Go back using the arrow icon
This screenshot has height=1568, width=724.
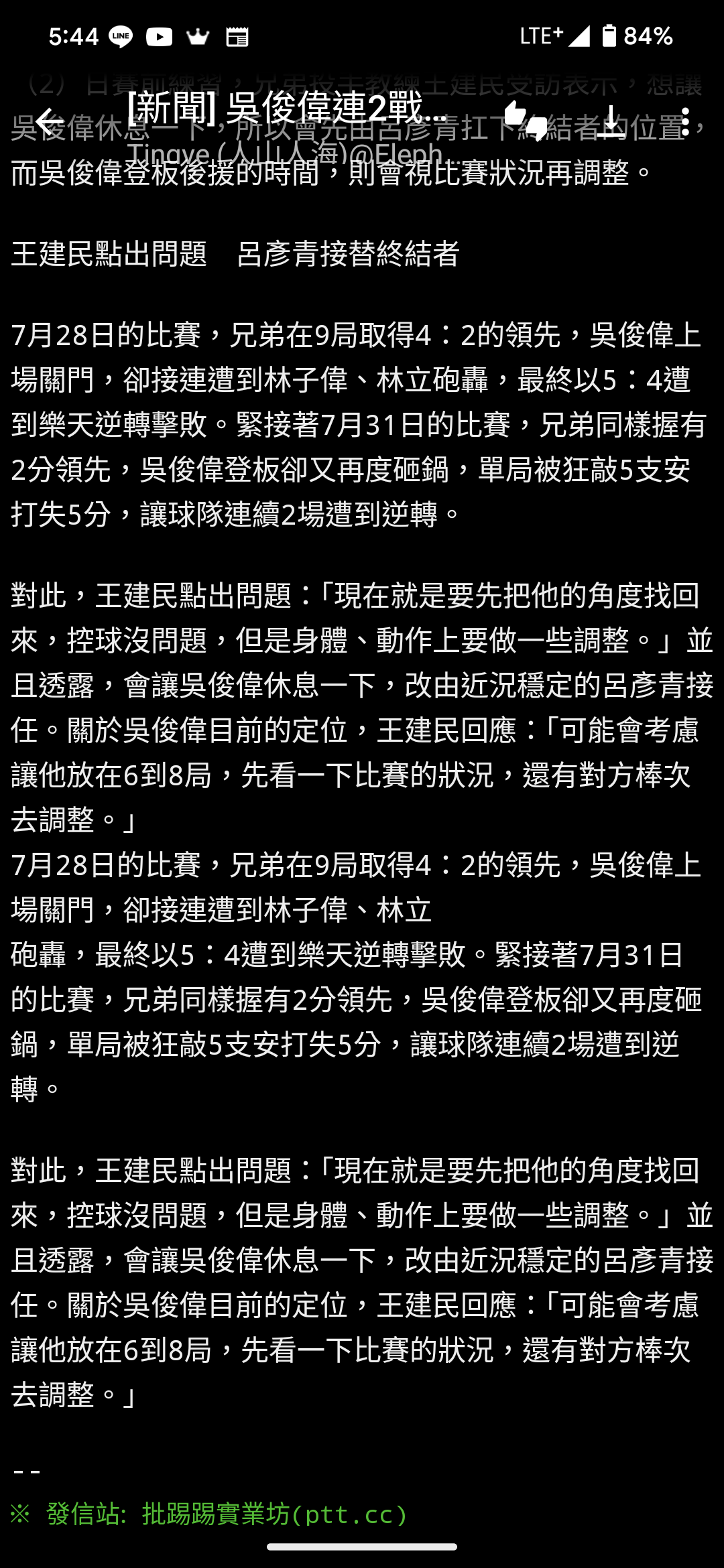click(x=50, y=122)
